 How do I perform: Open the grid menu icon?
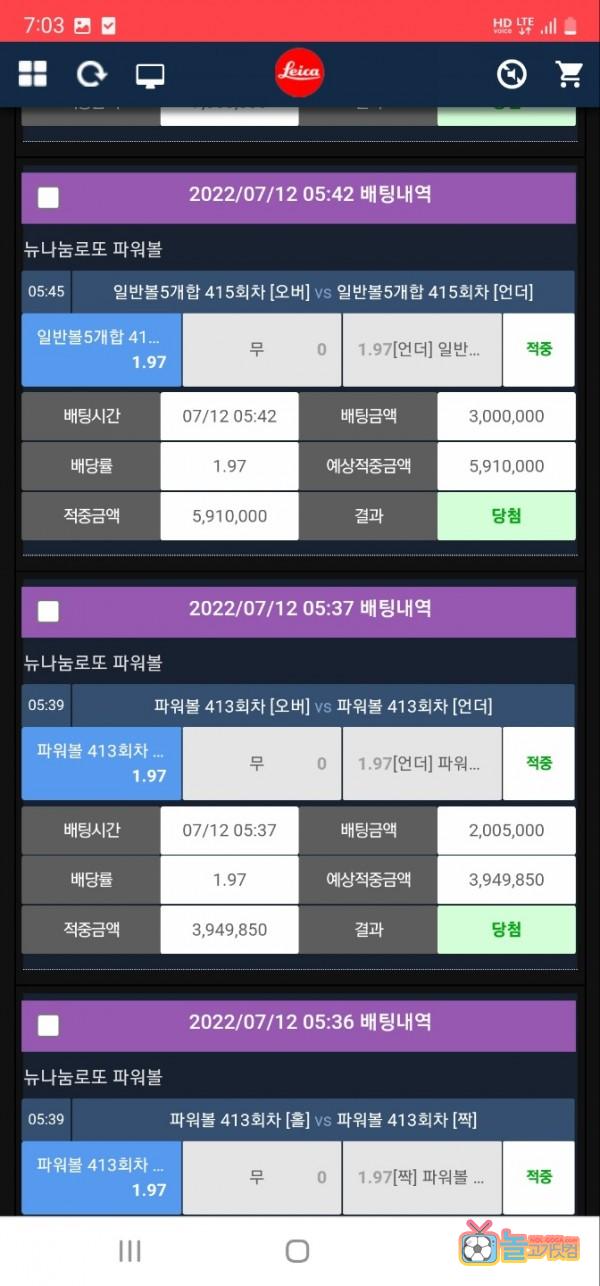click(33, 73)
